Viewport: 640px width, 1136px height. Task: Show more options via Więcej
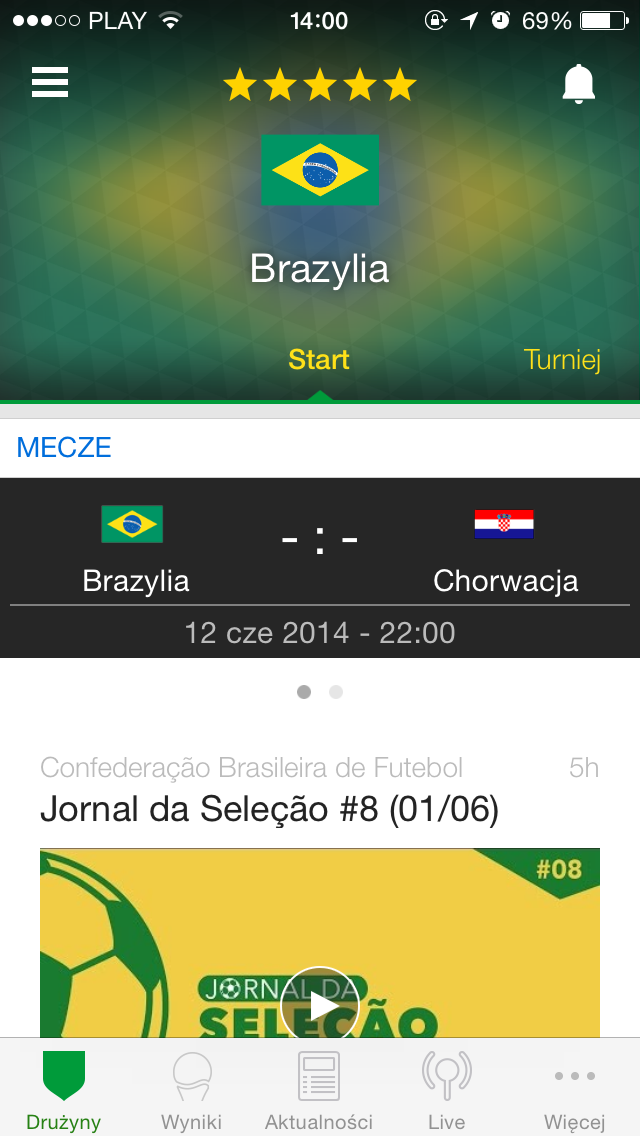pos(574,1090)
